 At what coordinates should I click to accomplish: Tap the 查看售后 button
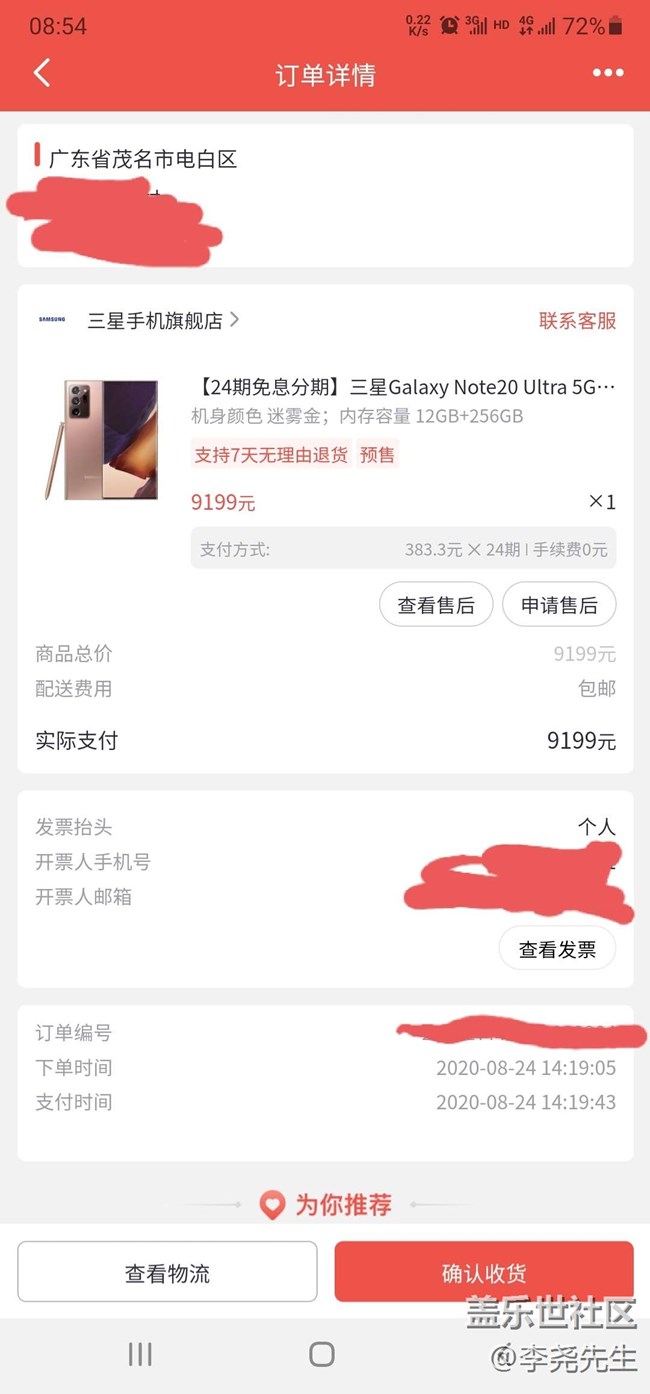pyautogui.click(x=435, y=605)
